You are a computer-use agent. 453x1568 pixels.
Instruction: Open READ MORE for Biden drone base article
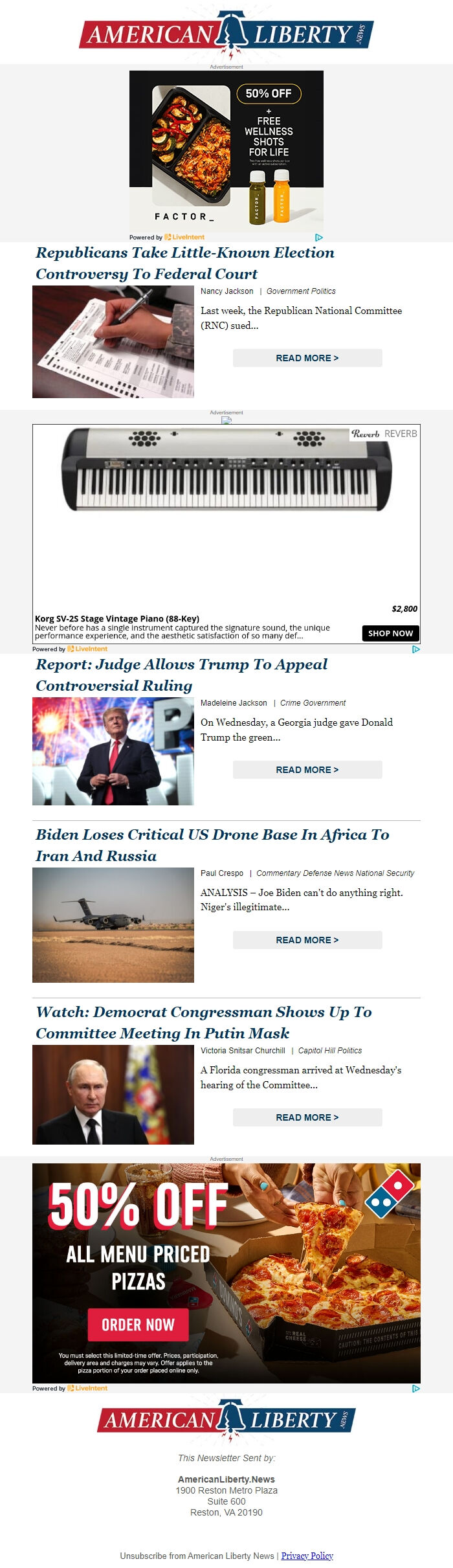(x=307, y=940)
